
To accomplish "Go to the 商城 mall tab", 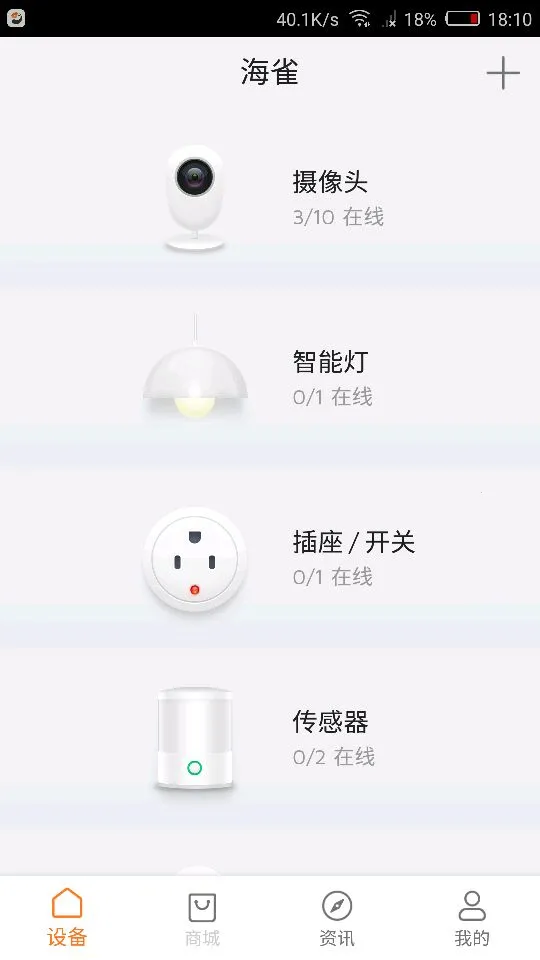I will click(202, 918).
